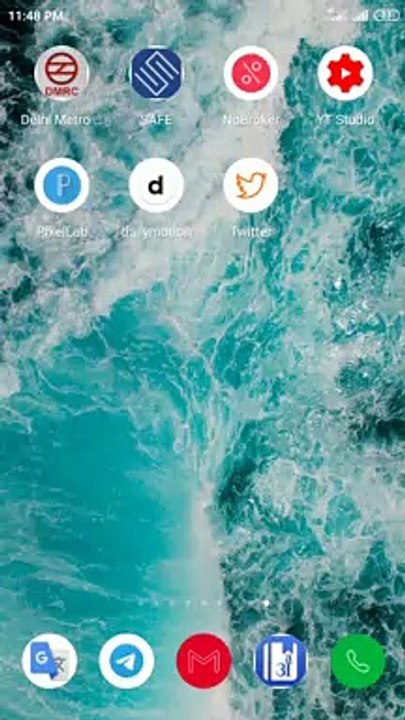Launch Telegram from the dock

pyautogui.click(x=127, y=661)
